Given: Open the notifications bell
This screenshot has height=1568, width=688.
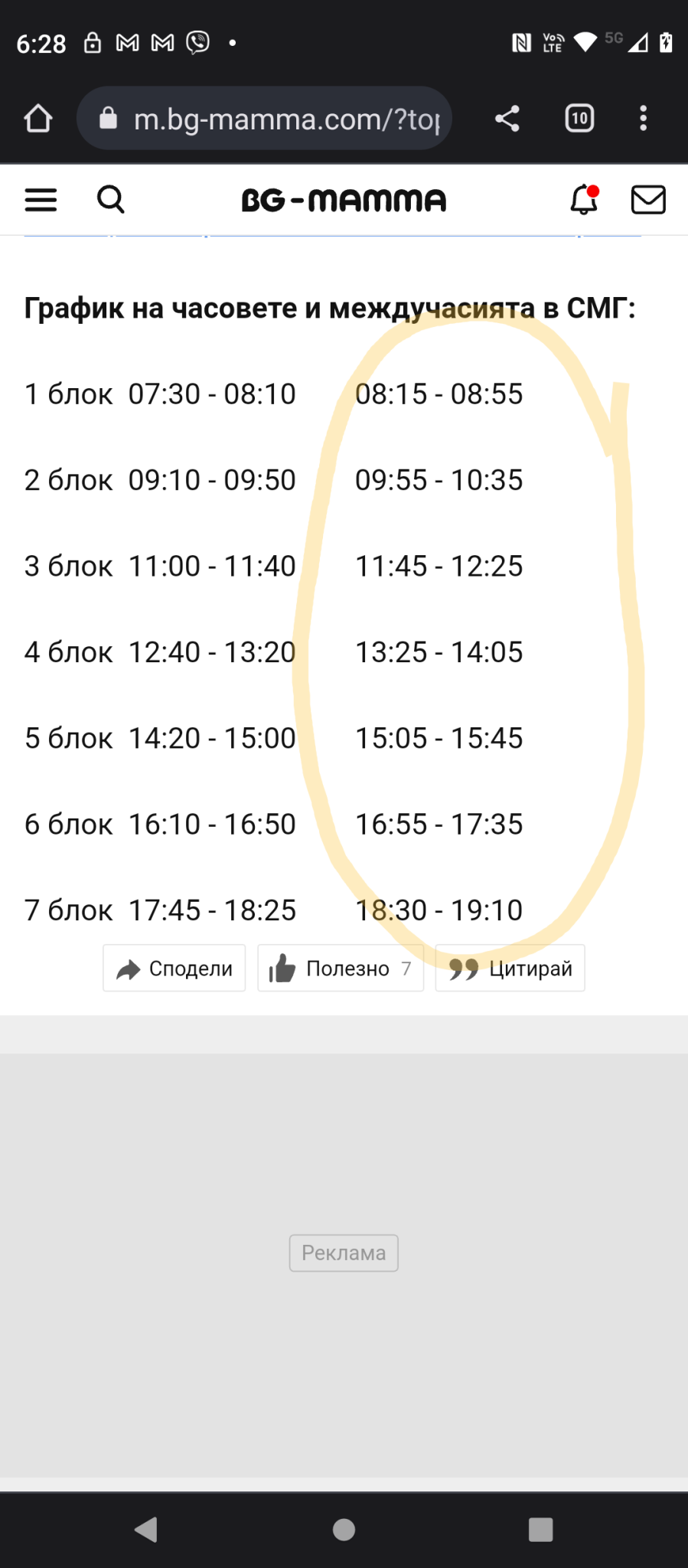Looking at the screenshot, I should tap(585, 199).
